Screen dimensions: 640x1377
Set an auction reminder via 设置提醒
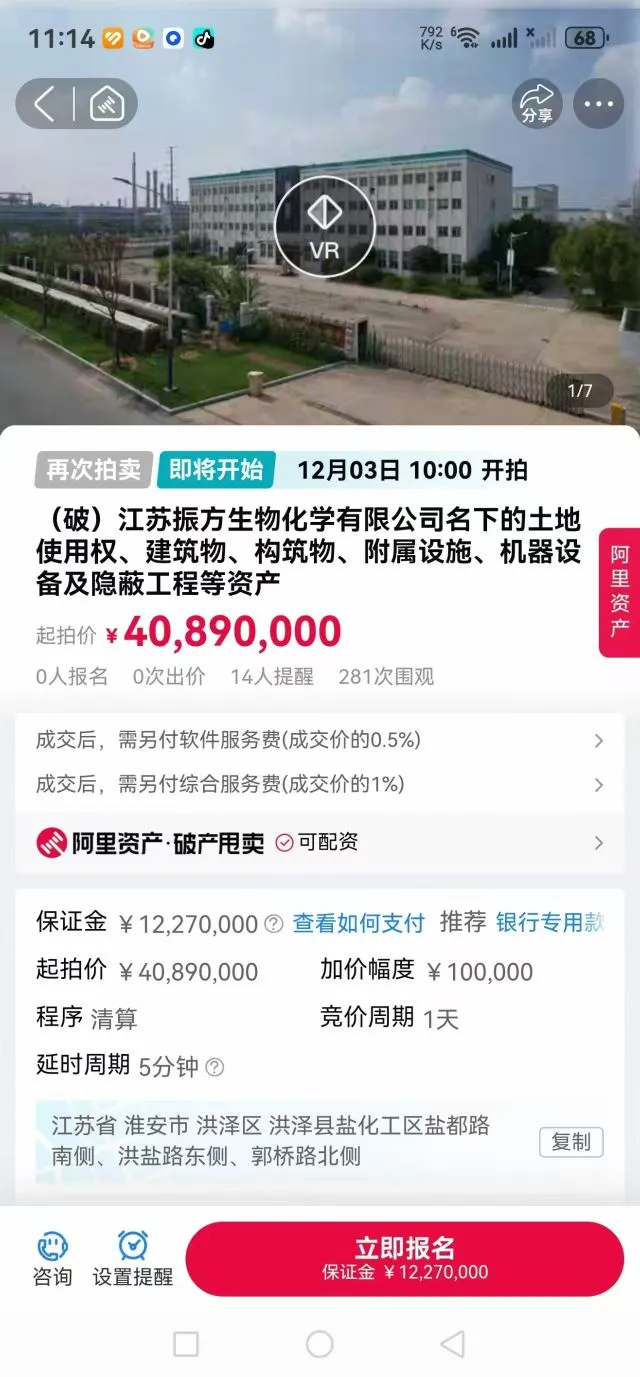pos(133,1258)
